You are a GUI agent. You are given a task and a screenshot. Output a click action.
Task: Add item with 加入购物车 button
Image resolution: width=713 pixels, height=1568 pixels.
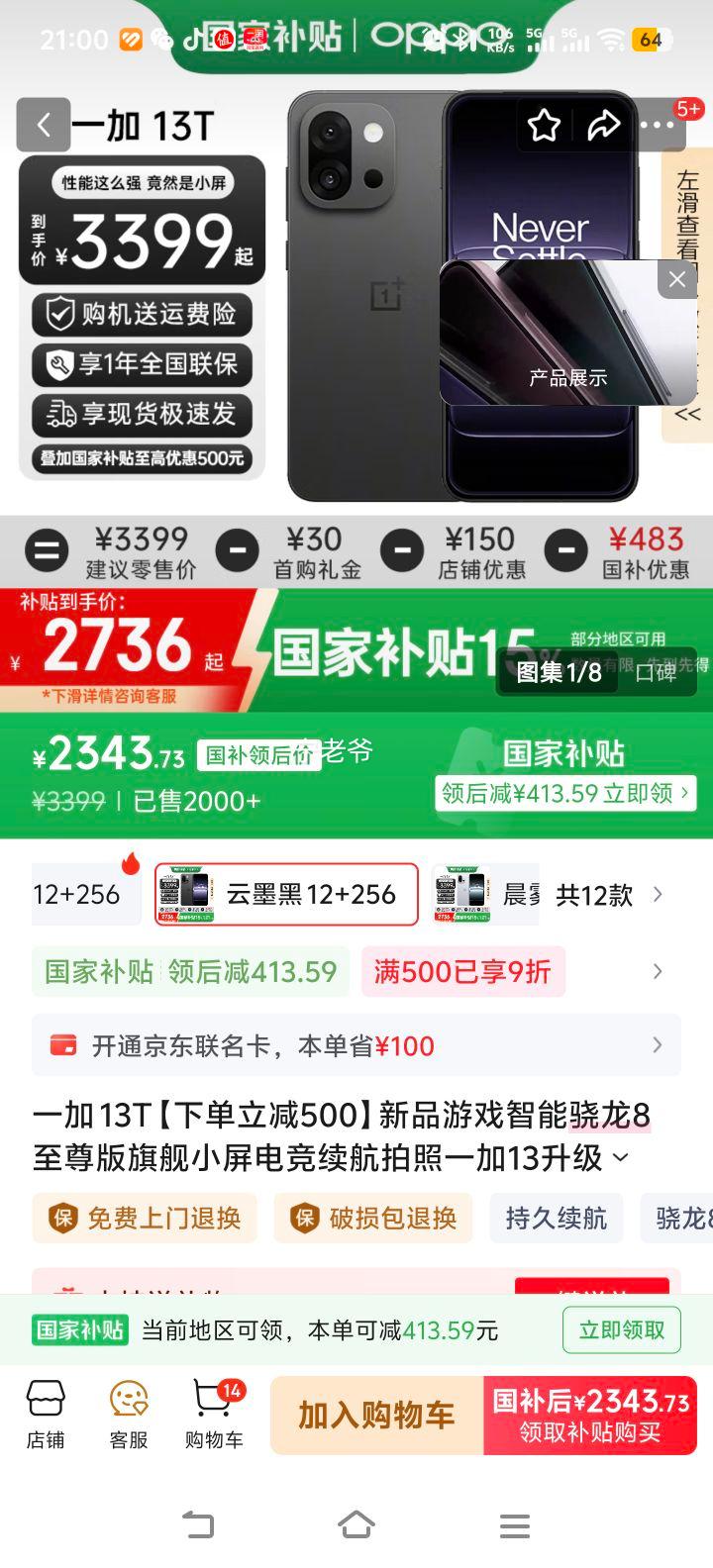tap(376, 1416)
